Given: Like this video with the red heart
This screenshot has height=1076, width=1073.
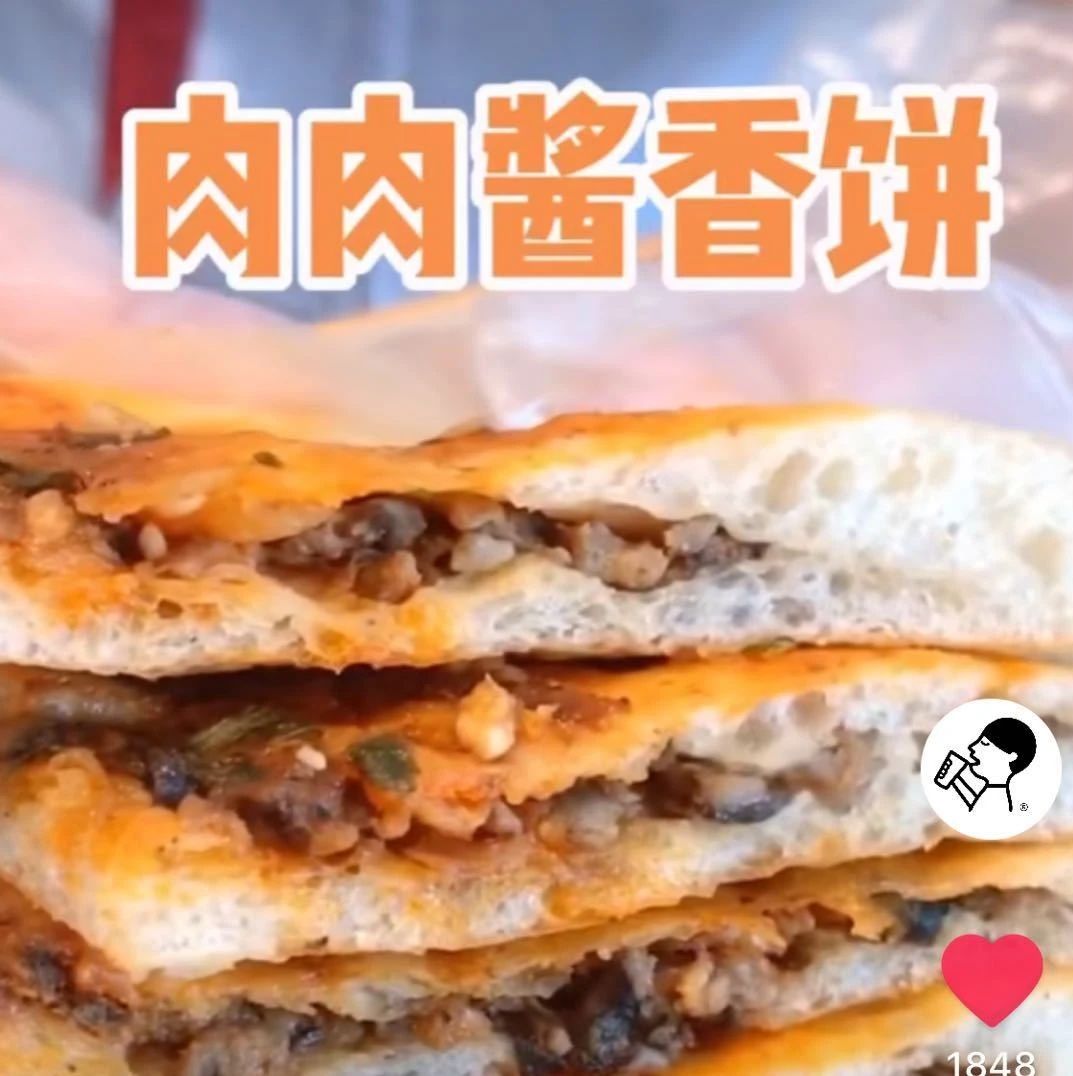Looking at the screenshot, I should point(992,978).
